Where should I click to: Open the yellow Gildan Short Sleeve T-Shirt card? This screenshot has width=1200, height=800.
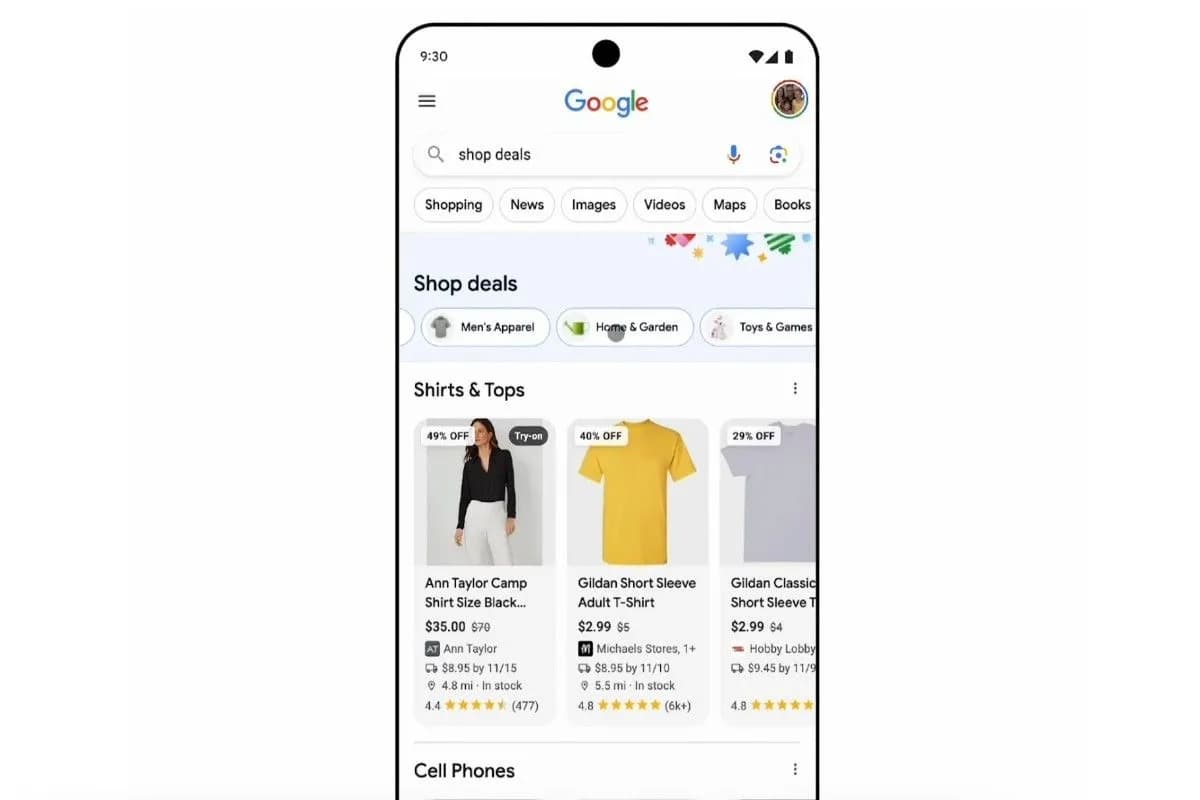637,570
